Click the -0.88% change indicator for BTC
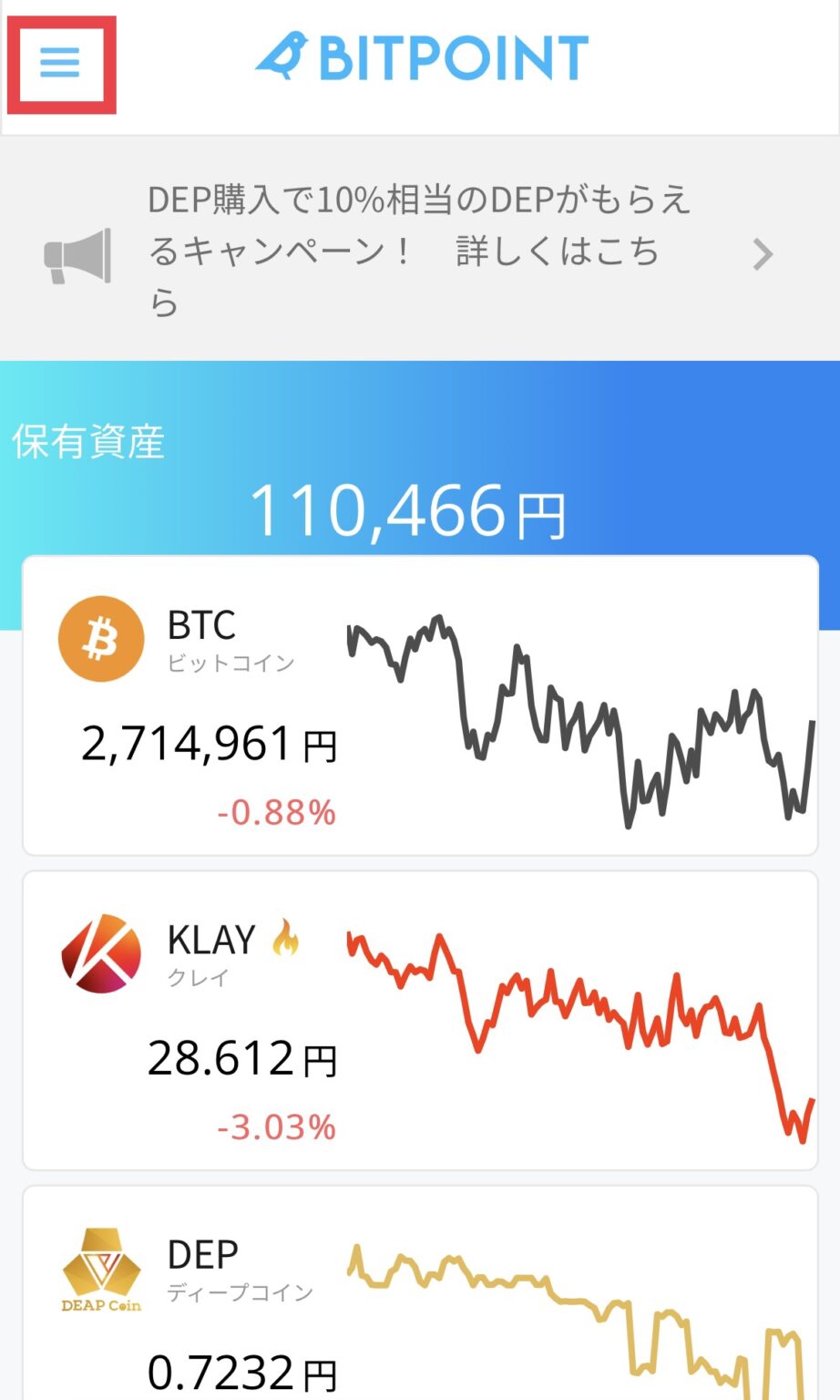 [275, 810]
